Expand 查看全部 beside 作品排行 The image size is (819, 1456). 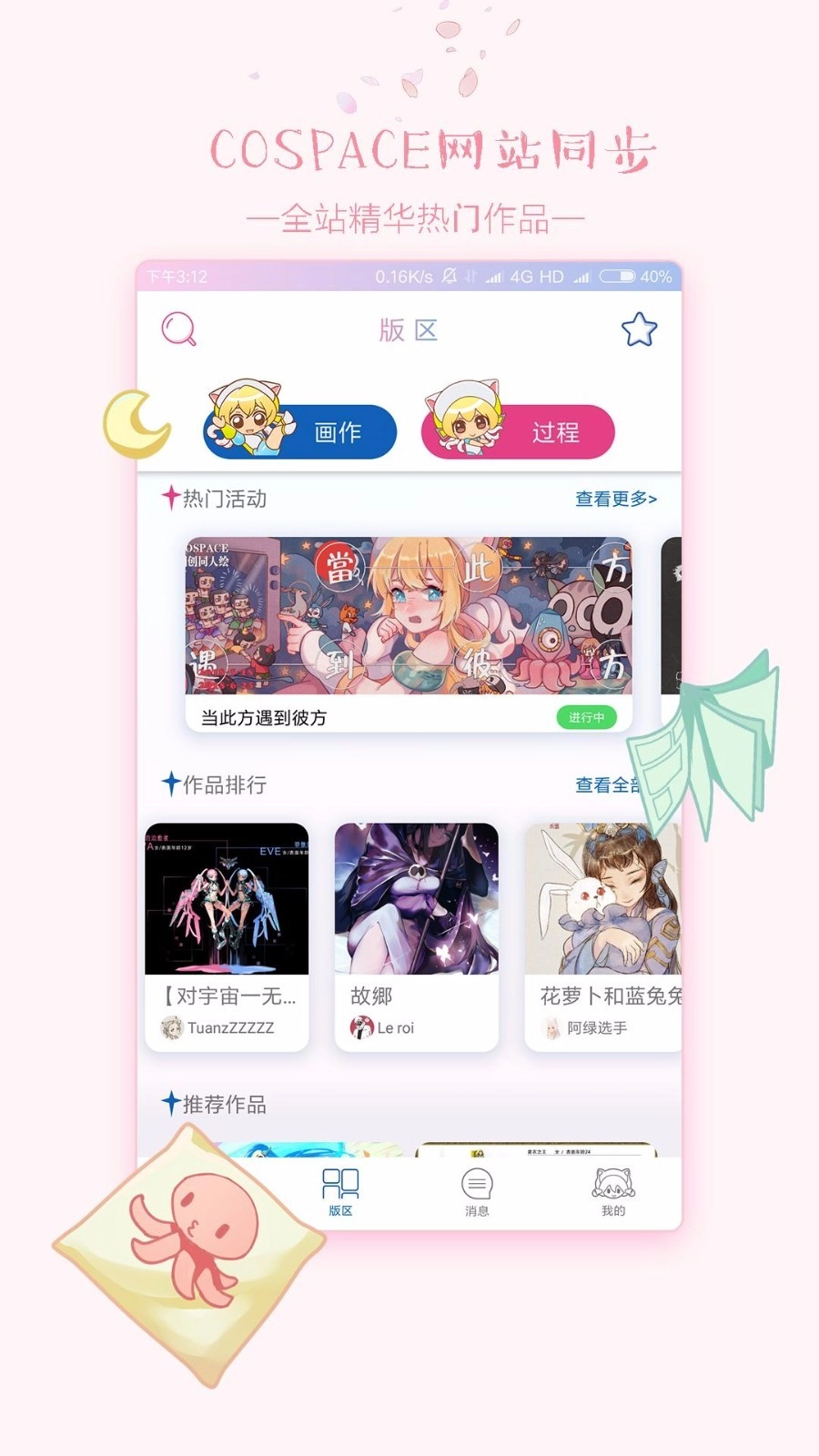[610, 784]
